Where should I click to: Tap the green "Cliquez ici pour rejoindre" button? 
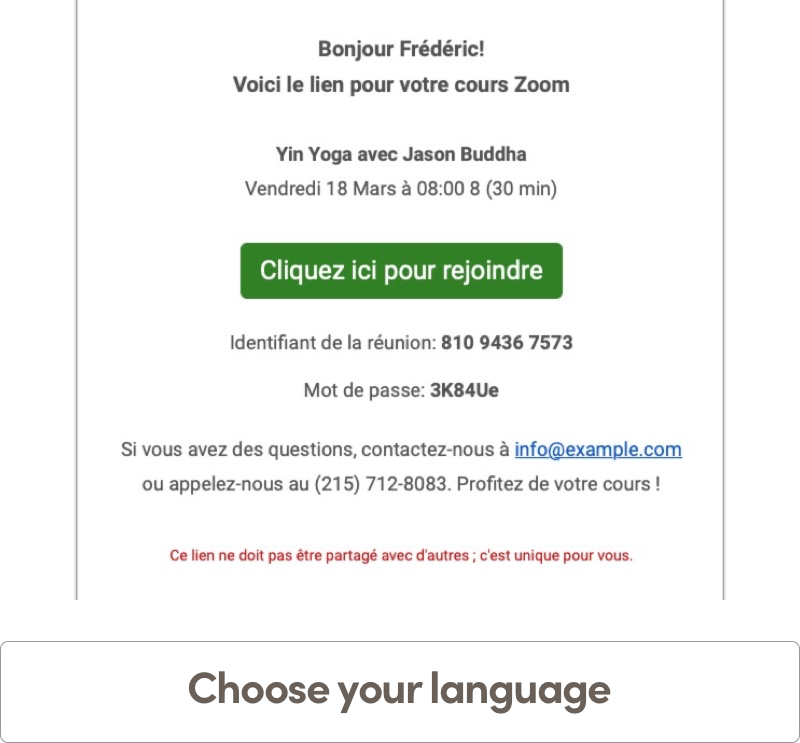(401, 270)
